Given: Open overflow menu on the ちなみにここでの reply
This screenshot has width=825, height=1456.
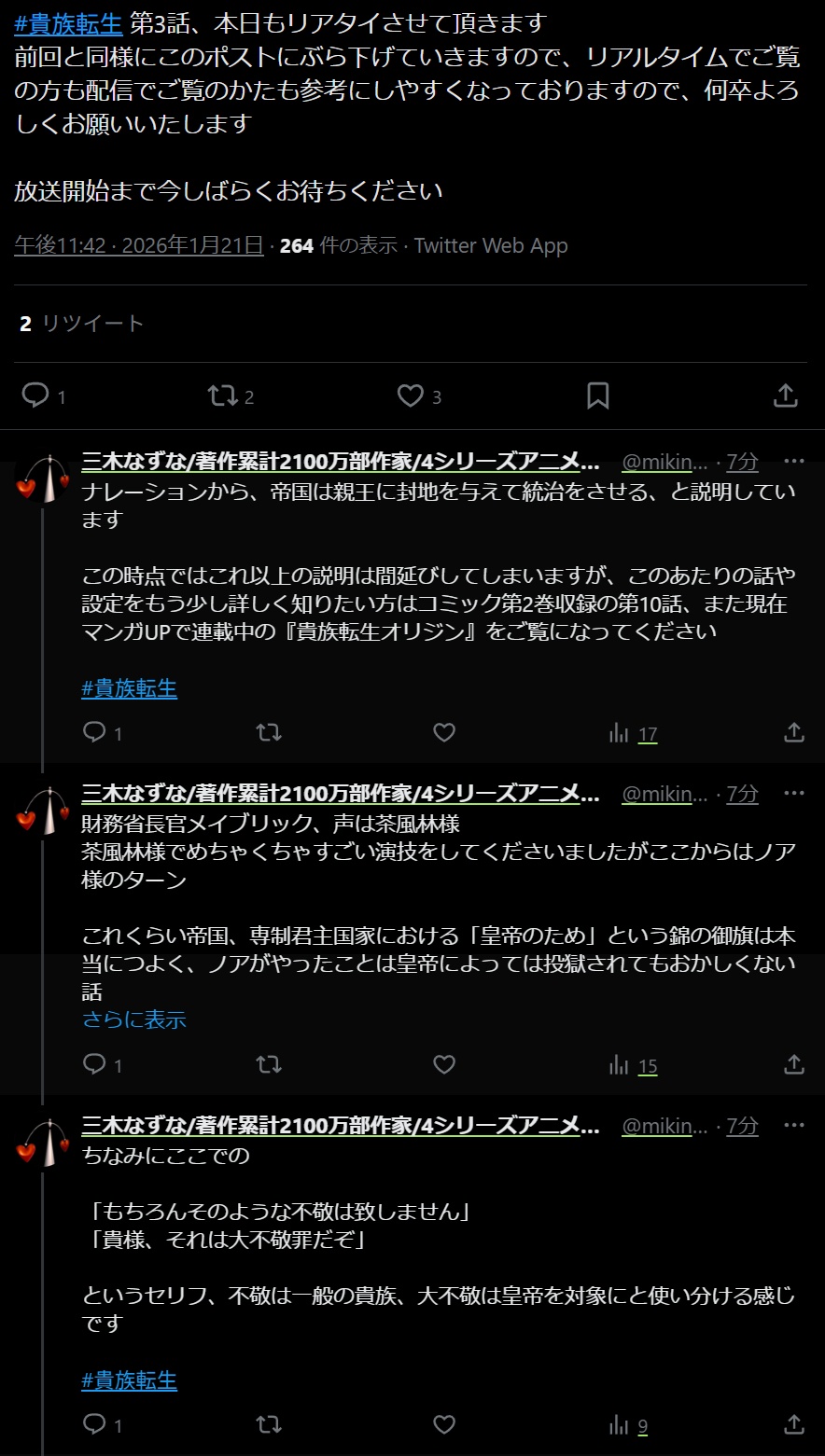Looking at the screenshot, I should tap(793, 1126).
